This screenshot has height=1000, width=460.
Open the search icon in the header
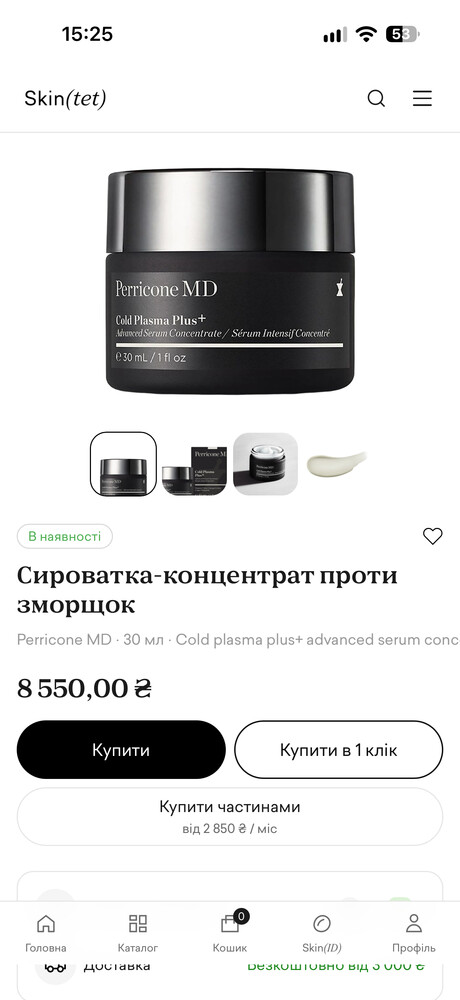[376, 99]
